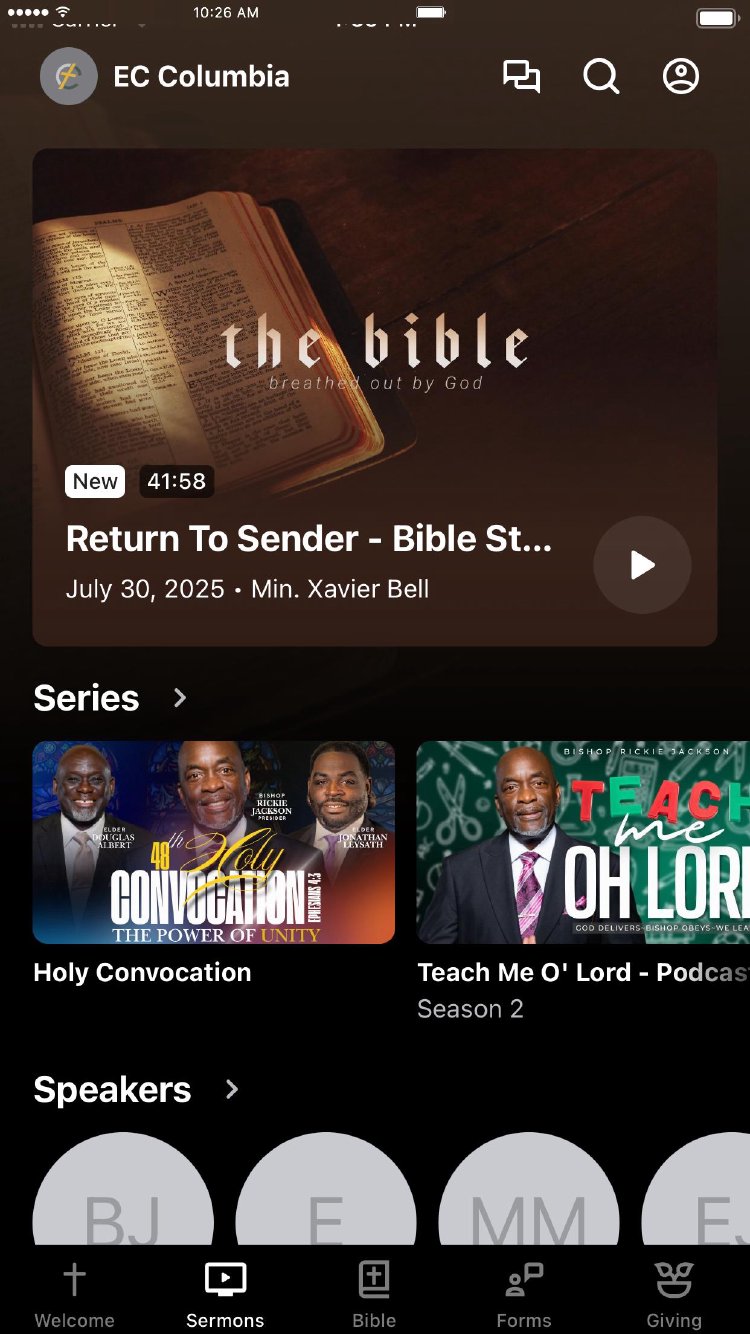Expand the Speakers list
The image size is (750, 1334).
(232, 1089)
